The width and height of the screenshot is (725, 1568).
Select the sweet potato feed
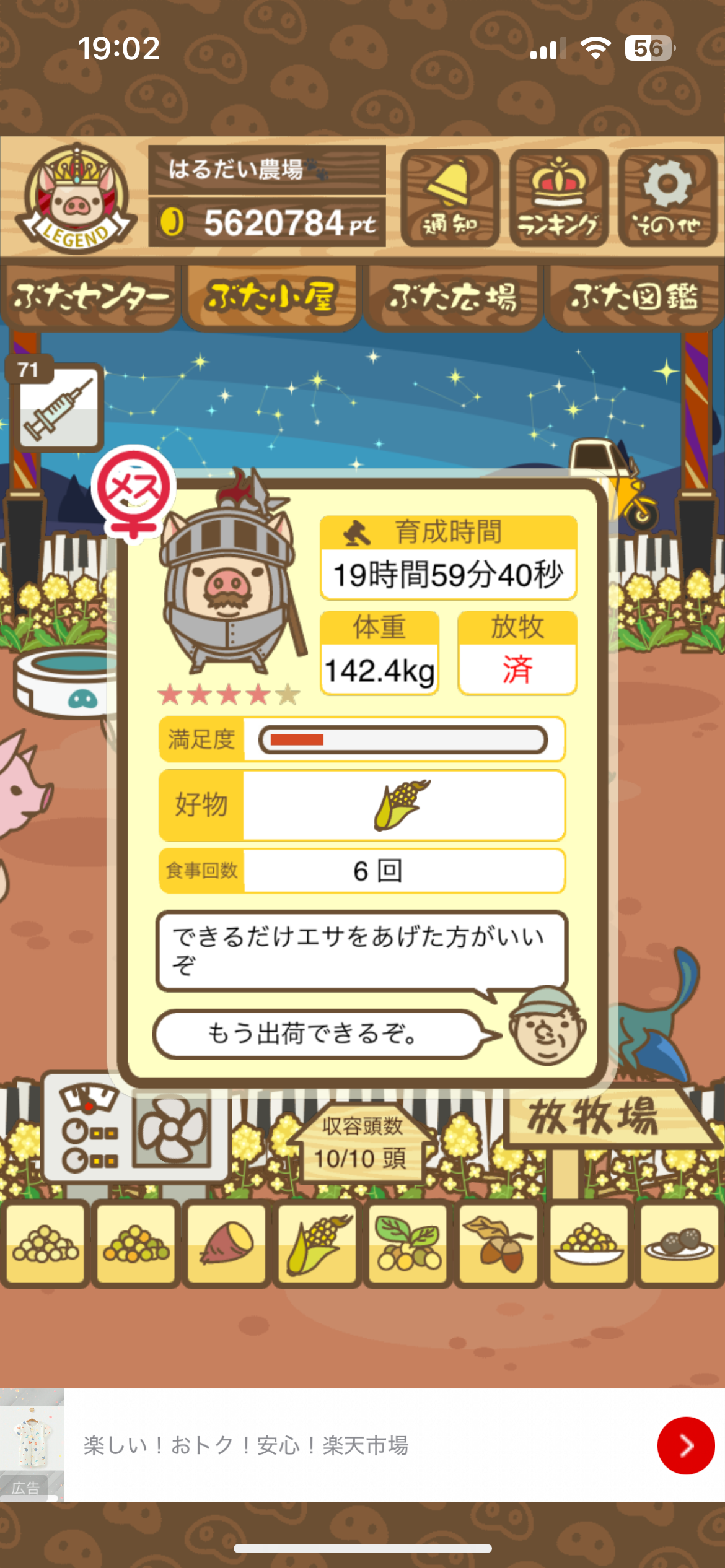(x=227, y=1243)
